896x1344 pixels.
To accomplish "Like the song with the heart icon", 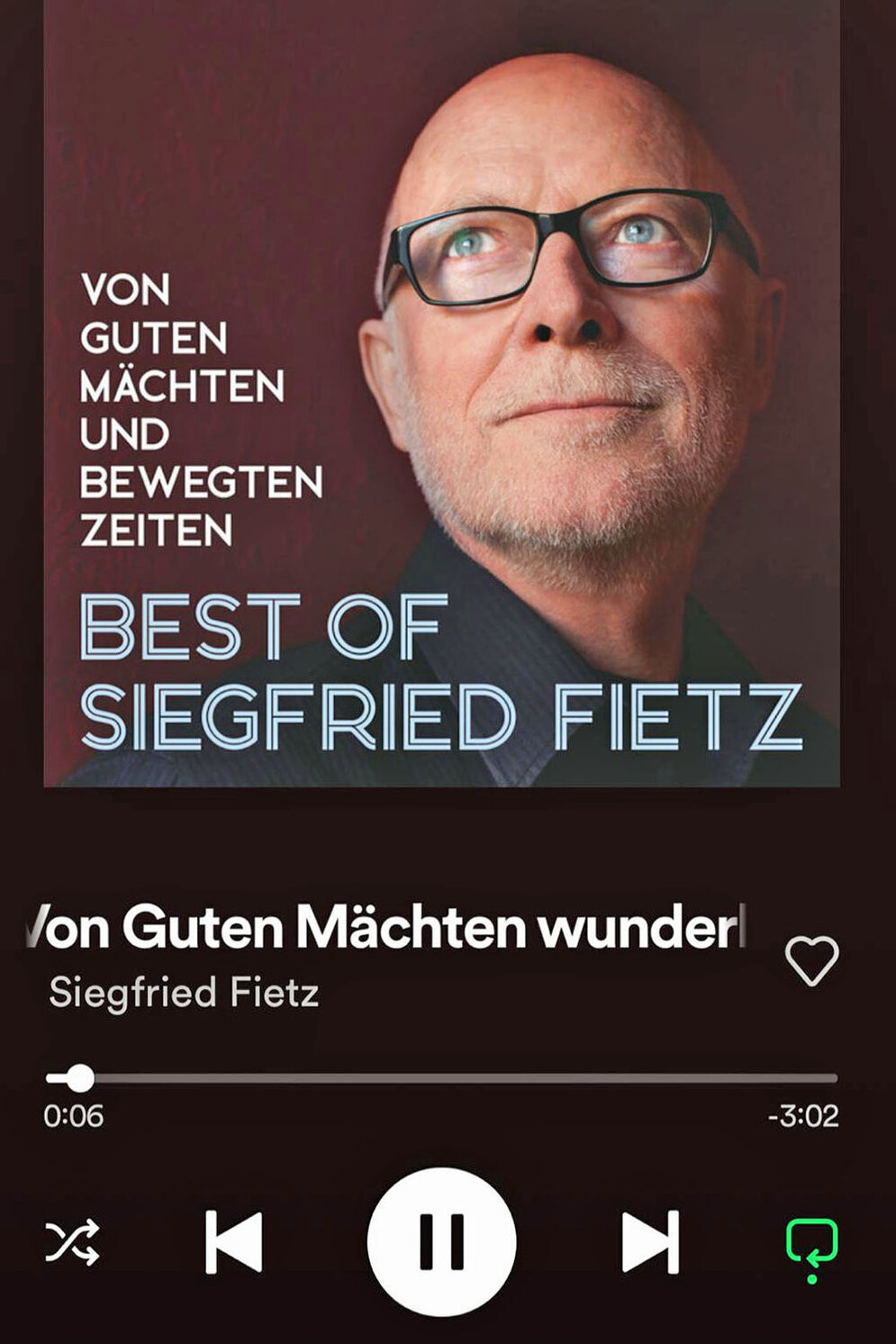I will tap(811, 960).
